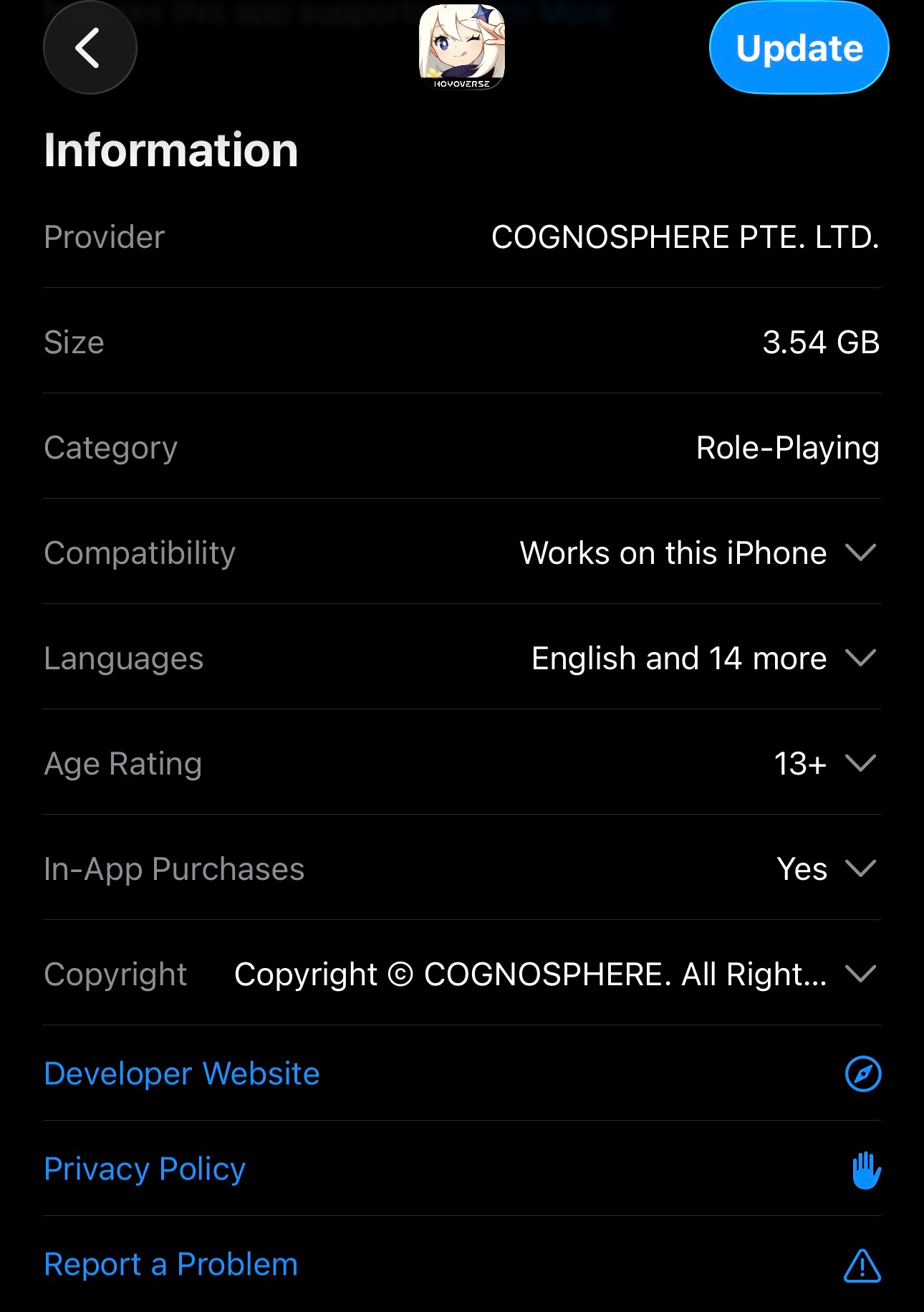This screenshot has height=1312, width=924.
Task: Open the Developer Website link
Action: click(x=182, y=1073)
